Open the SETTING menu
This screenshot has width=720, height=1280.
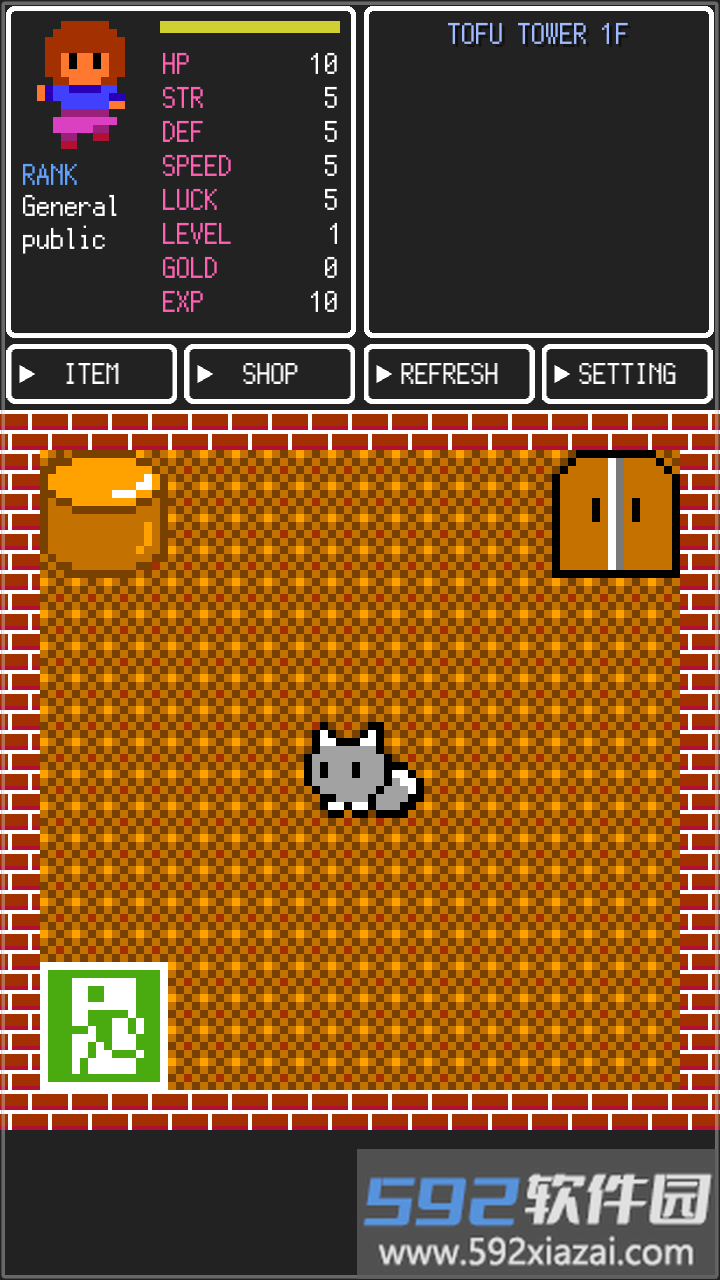tap(626, 374)
